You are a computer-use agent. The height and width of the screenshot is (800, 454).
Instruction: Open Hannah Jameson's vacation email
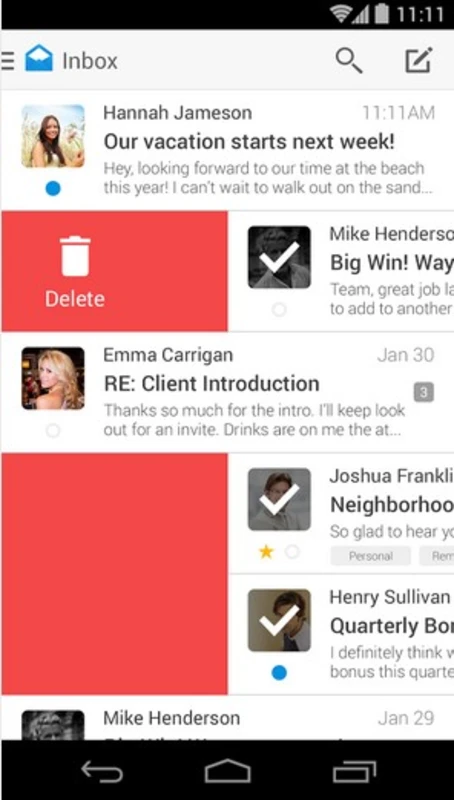point(228,151)
